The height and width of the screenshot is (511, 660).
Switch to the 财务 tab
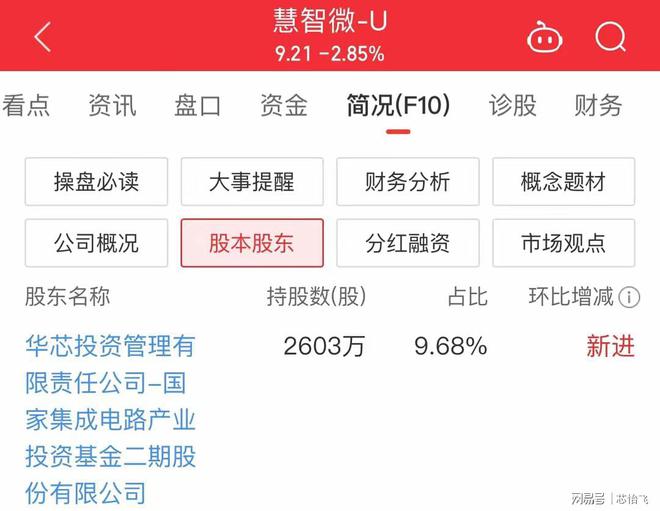598,106
